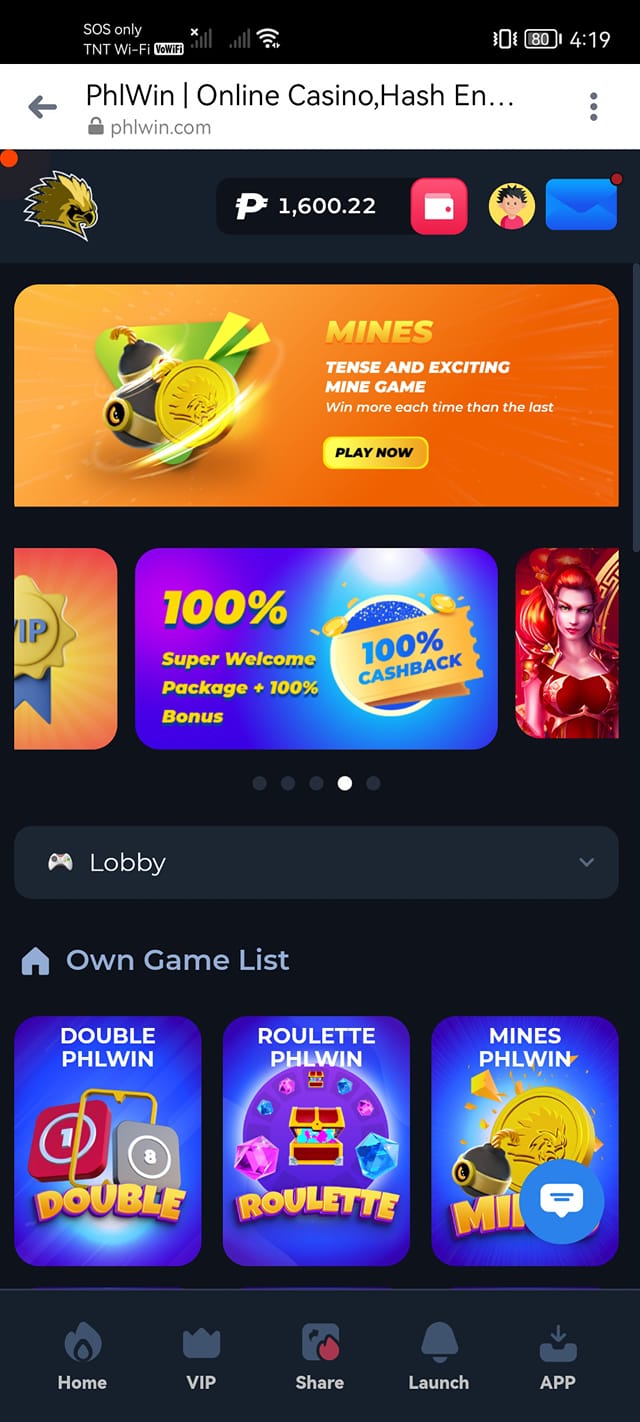
Task: Open the blue mail inbox icon
Action: 581,205
